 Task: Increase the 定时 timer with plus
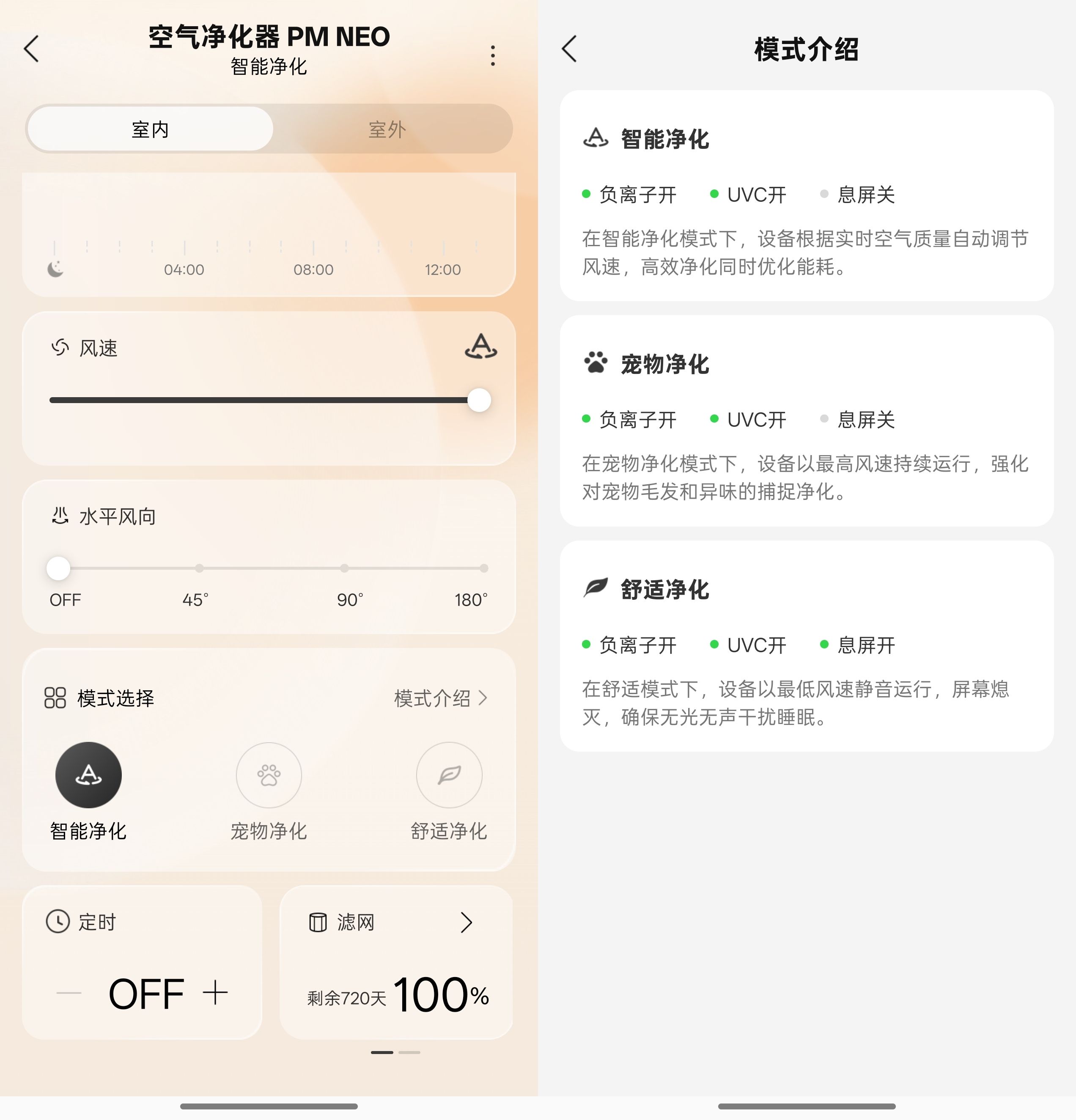pyautogui.click(x=215, y=993)
